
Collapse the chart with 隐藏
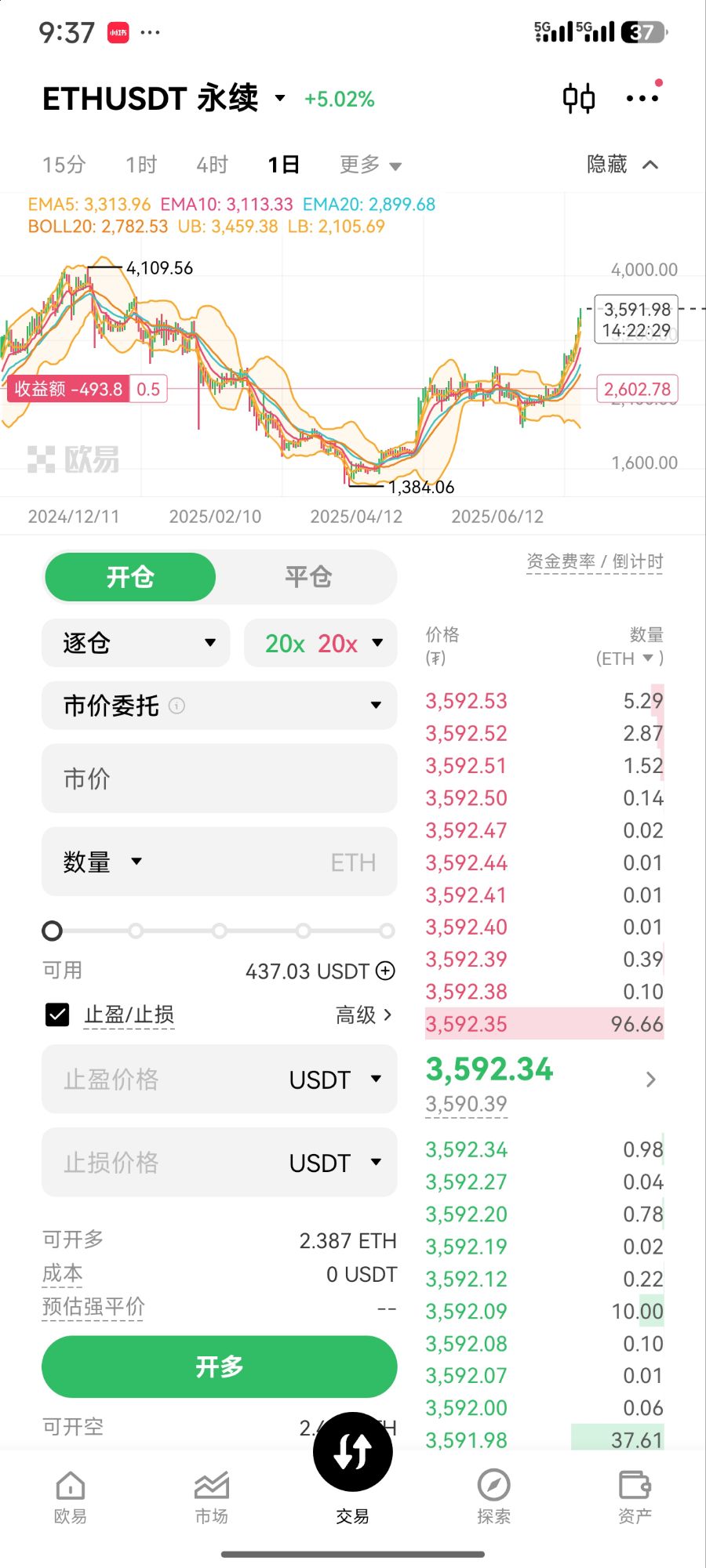(623, 165)
